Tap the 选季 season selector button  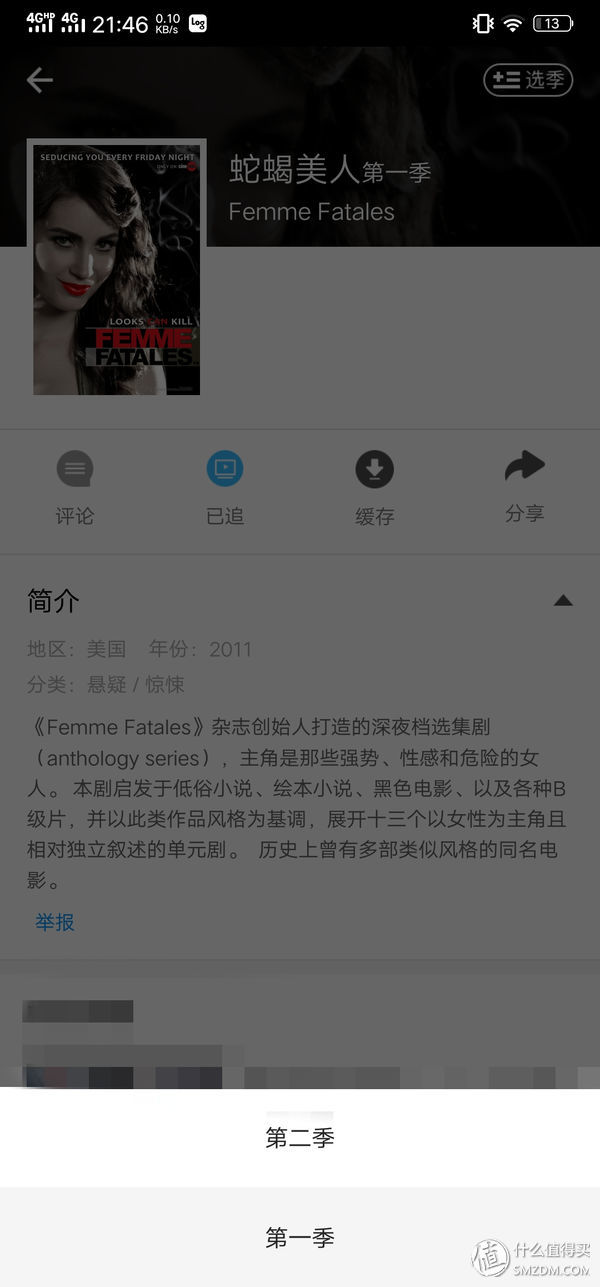(528, 80)
